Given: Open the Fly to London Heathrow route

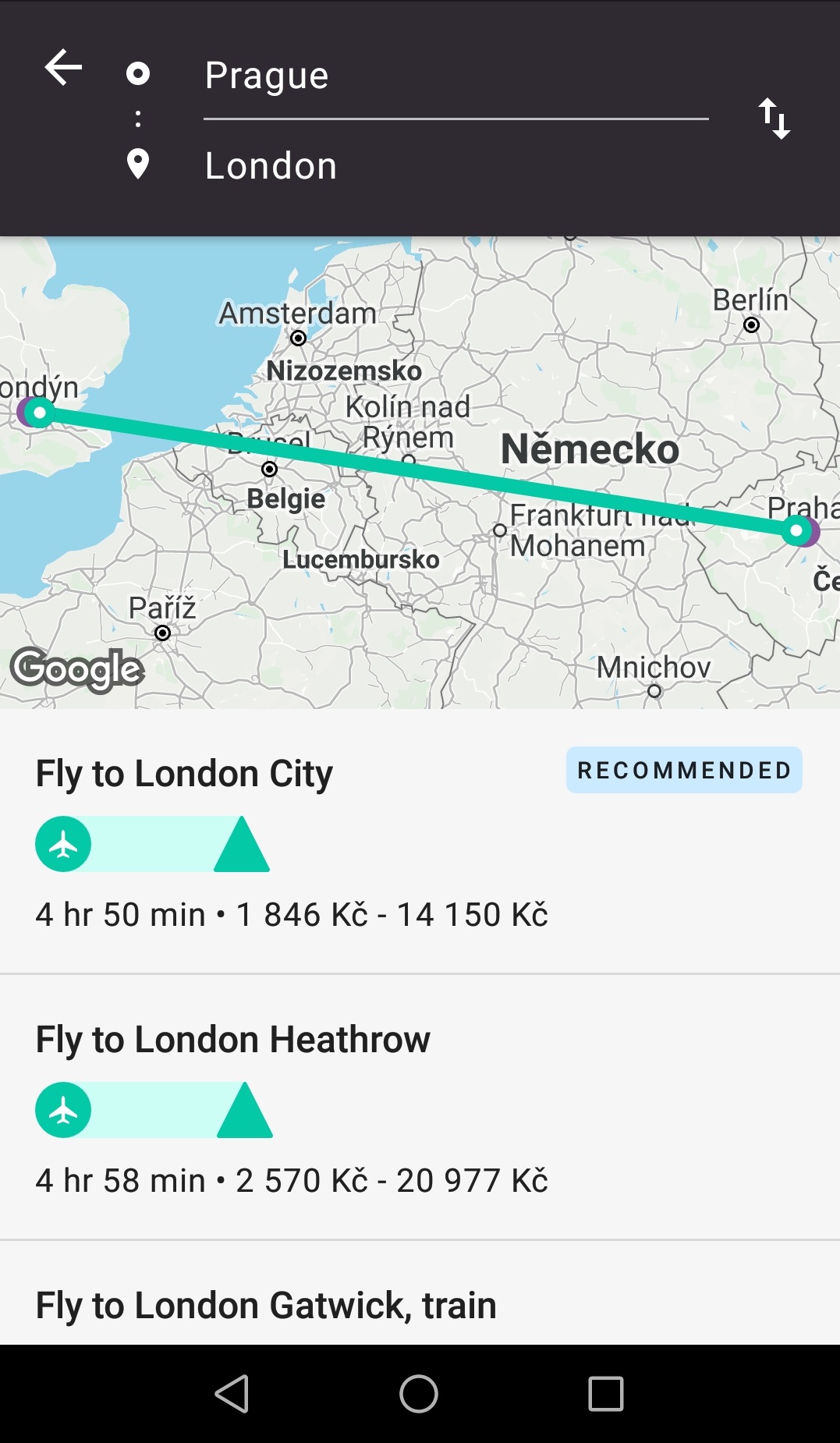Looking at the screenshot, I should [420, 1108].
